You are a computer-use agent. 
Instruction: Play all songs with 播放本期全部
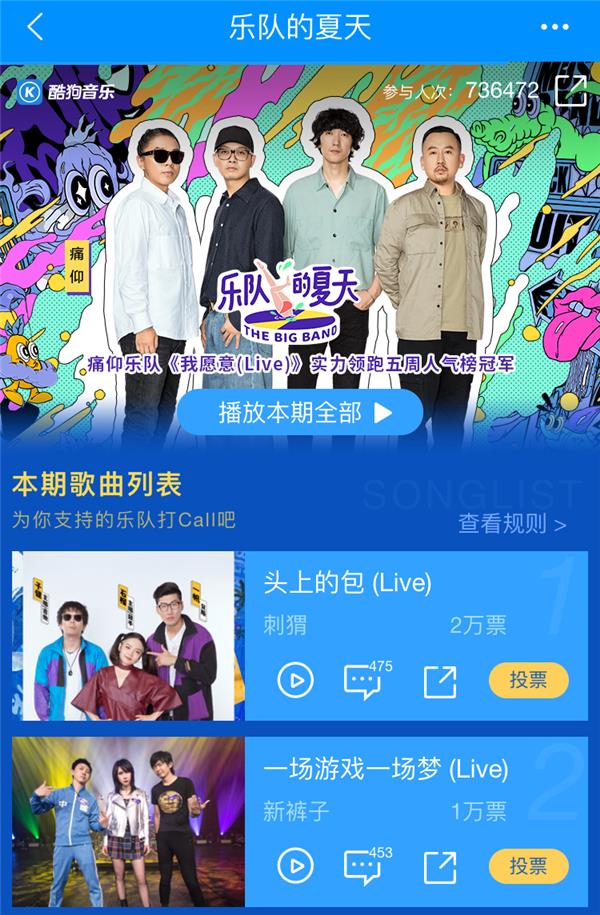pyautogui.click(x=300, y=413)
